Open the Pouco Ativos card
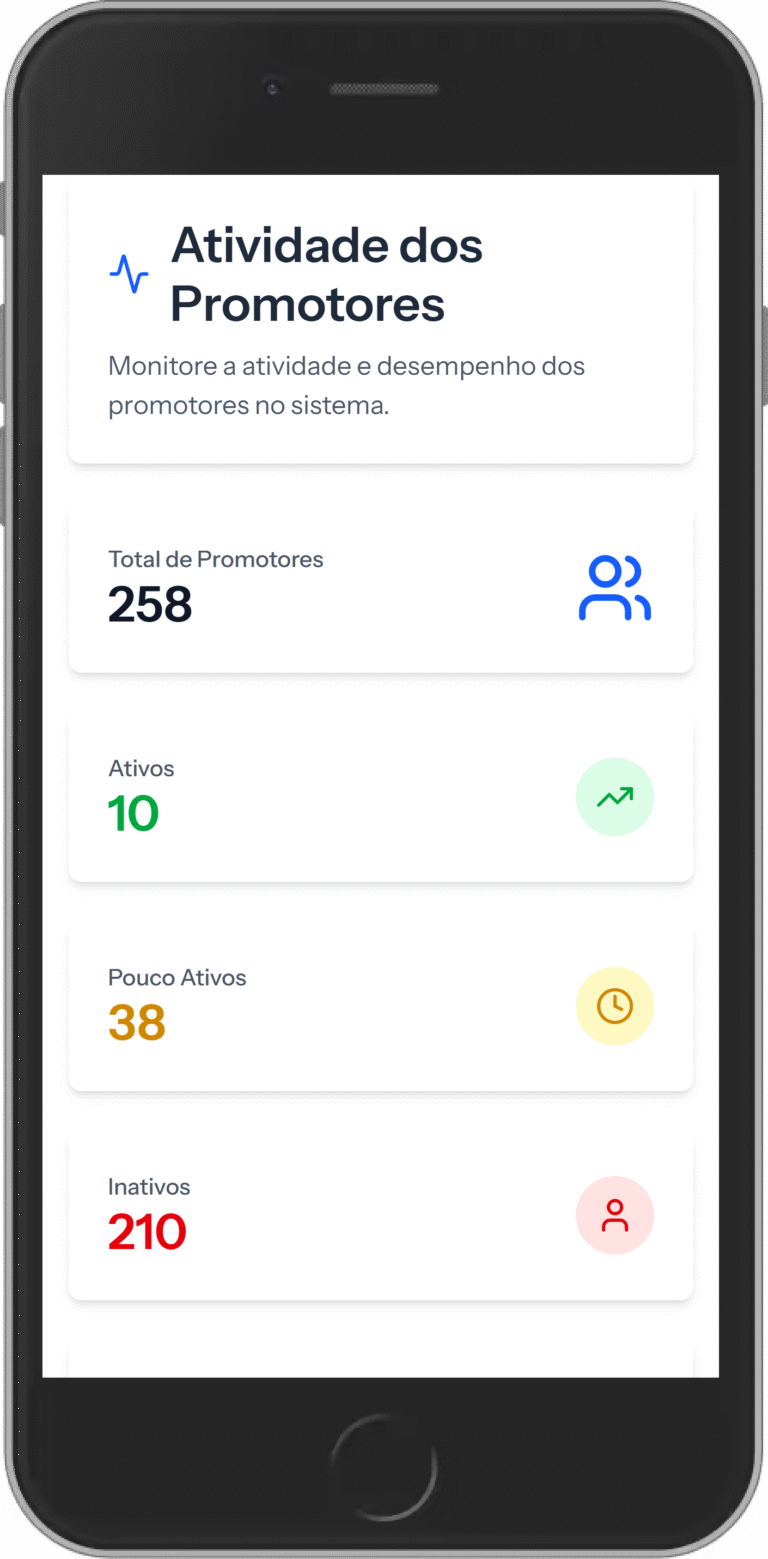The image size is (768, 1559). coord(380,1006)
